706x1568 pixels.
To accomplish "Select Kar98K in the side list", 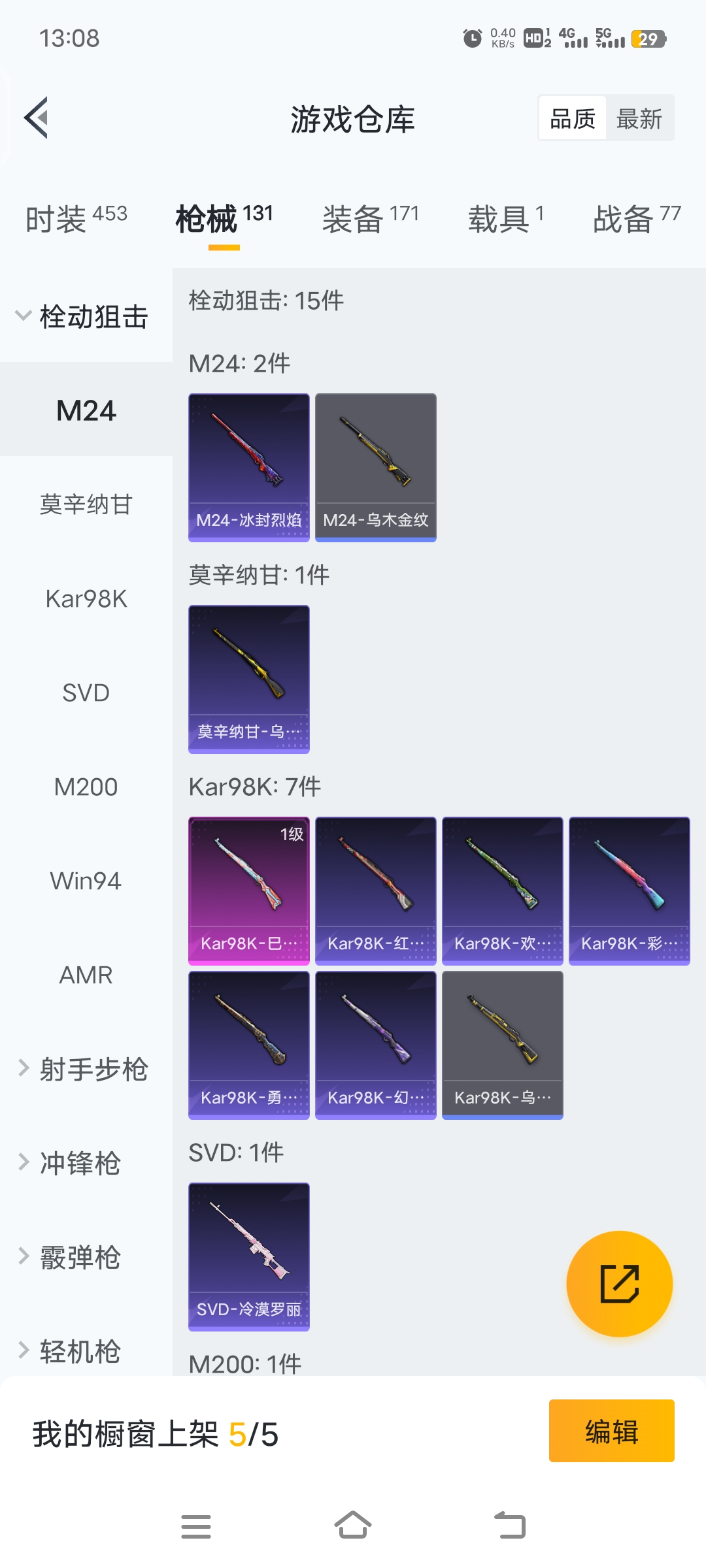I will 86,599.
